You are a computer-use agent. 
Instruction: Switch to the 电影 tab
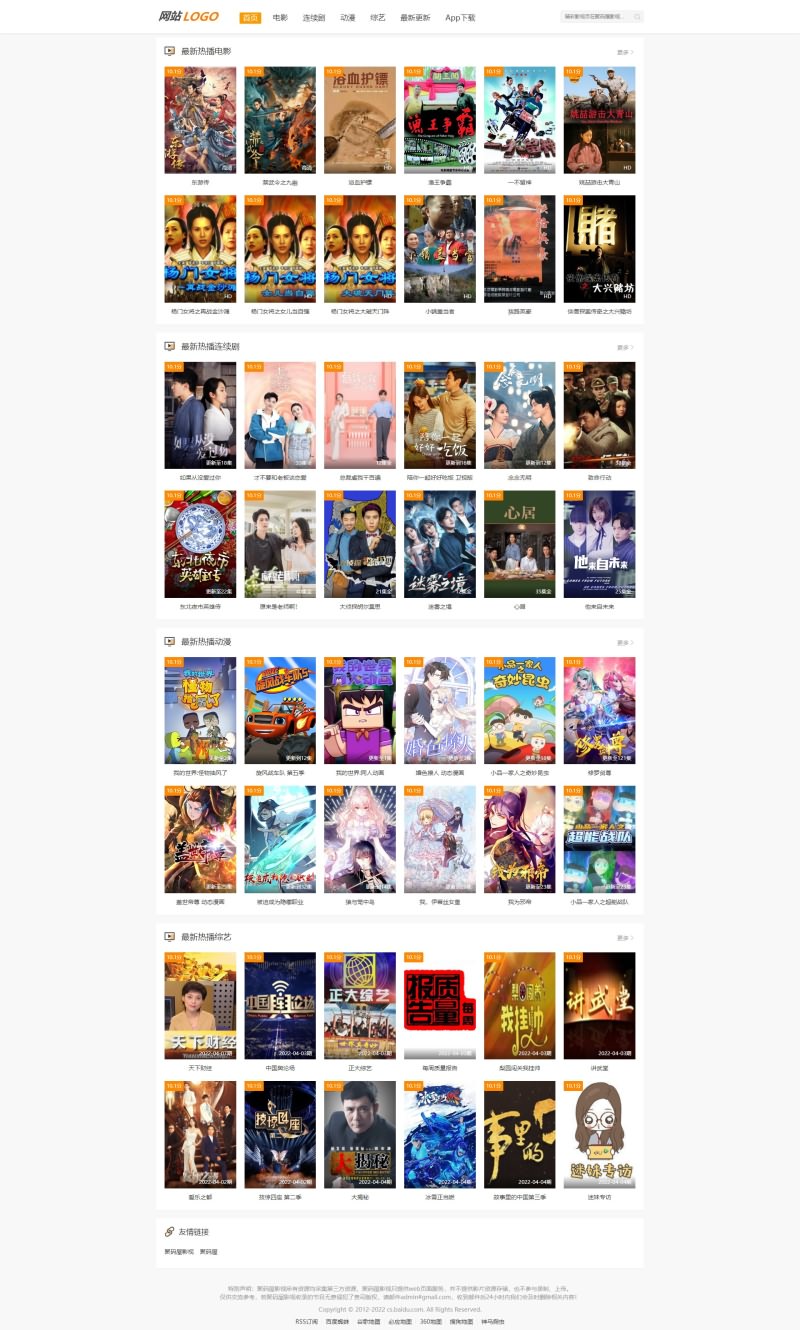pos(280,17)
